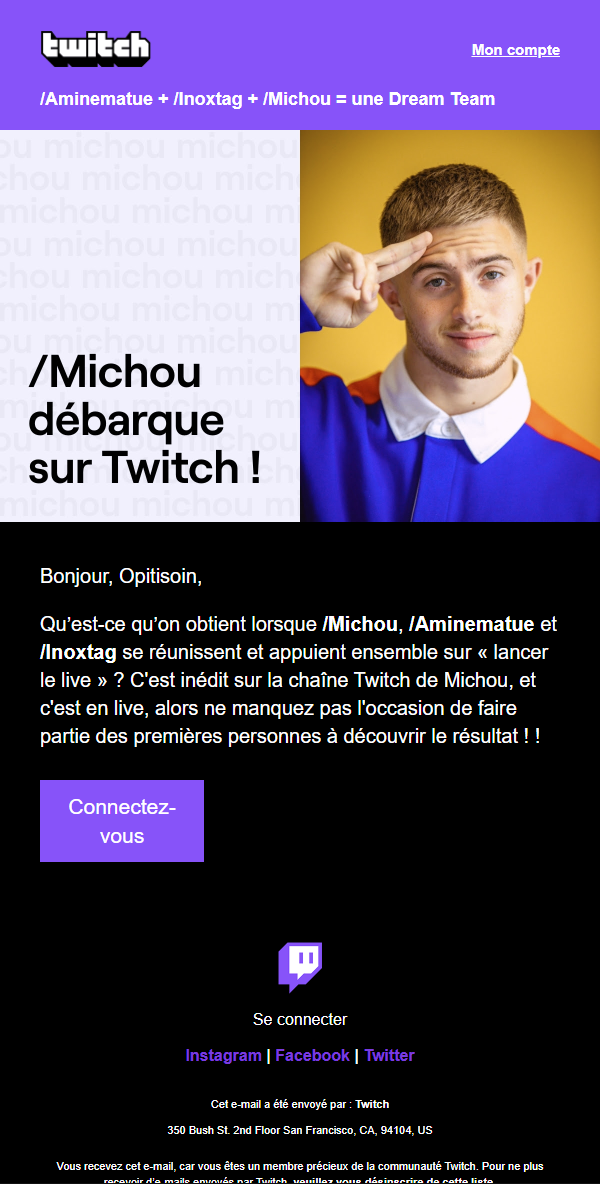Image resolution: width=600 pixels, height=1184 pixels.
Task: Open the Se connecter link in the footer
Action: [x=300, y=1019]
